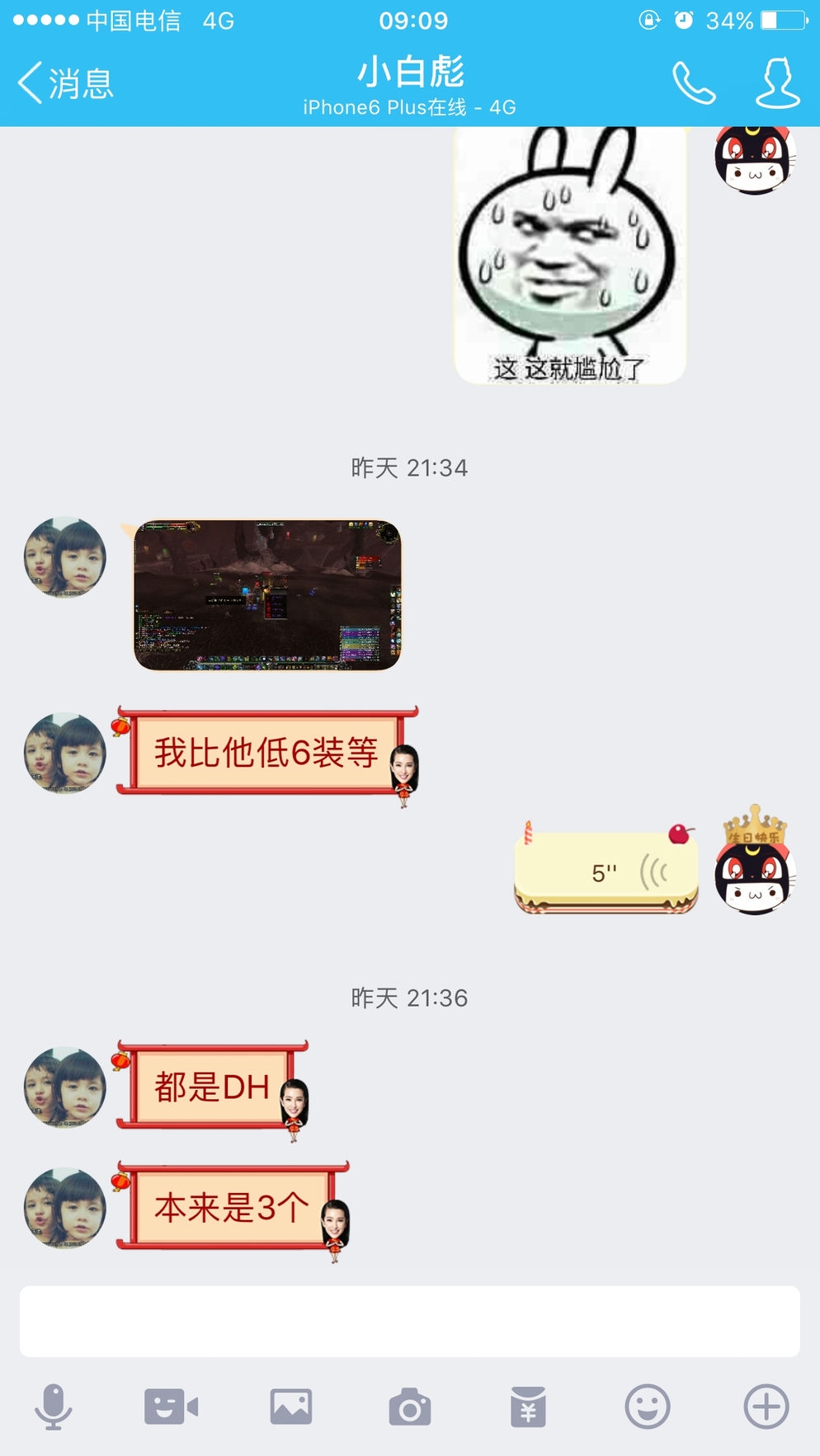
Task: Open the game screenshot image message
Action: point(267,594)
